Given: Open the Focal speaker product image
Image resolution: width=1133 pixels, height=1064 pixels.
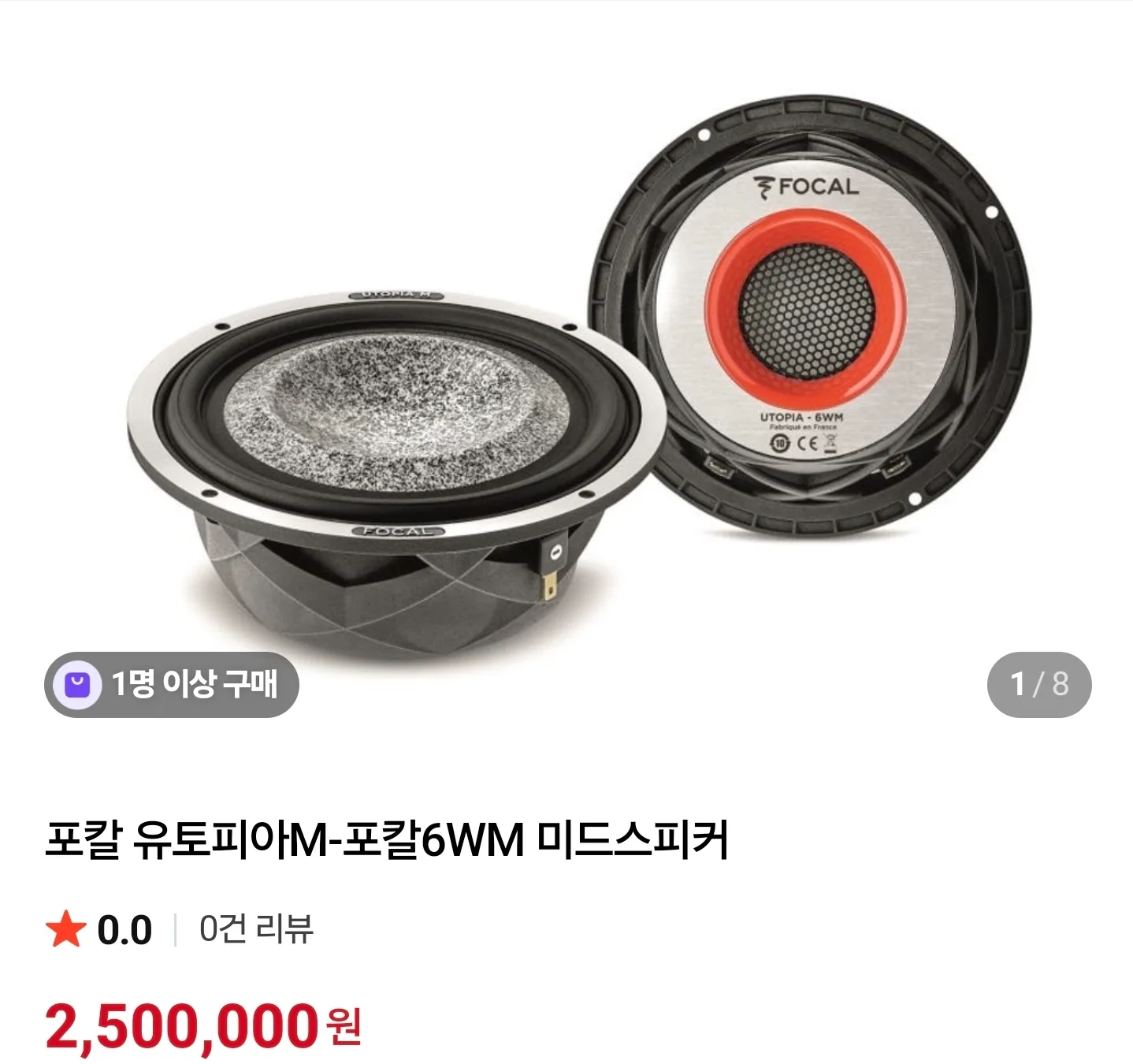Looking at the screenshot, I should point(567,378).
